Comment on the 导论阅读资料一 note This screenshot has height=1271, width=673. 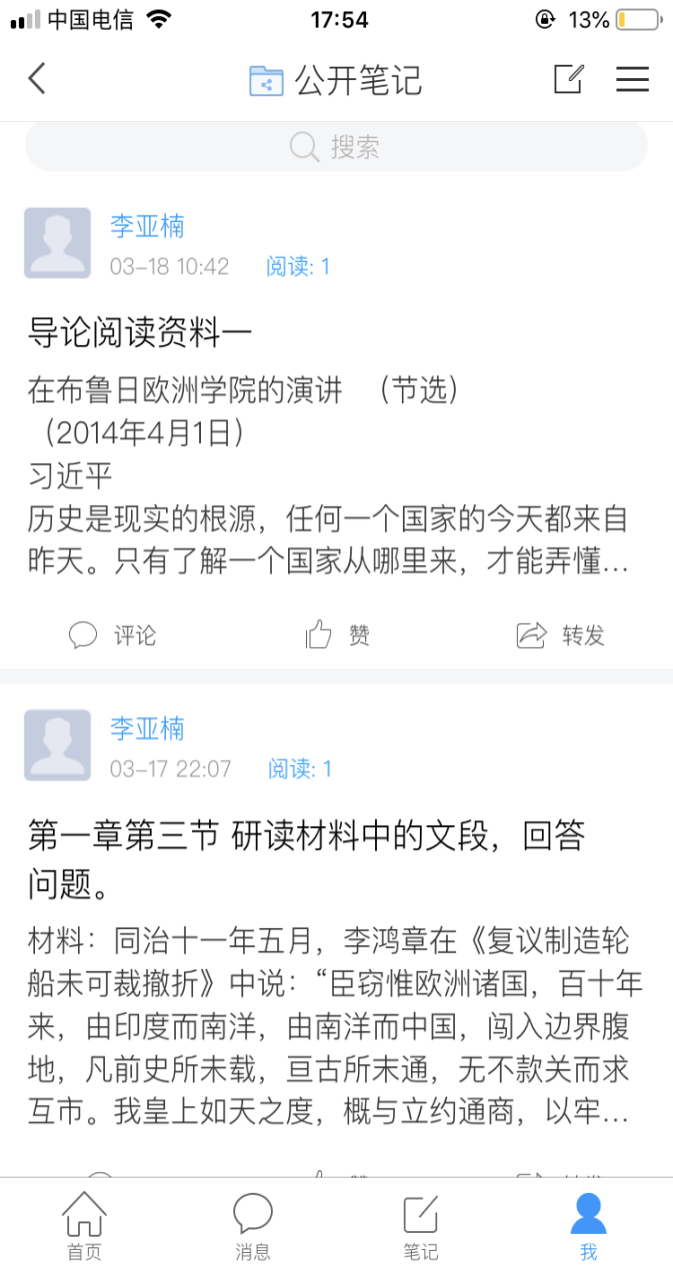pyautogui.click(x=112, y=635)
